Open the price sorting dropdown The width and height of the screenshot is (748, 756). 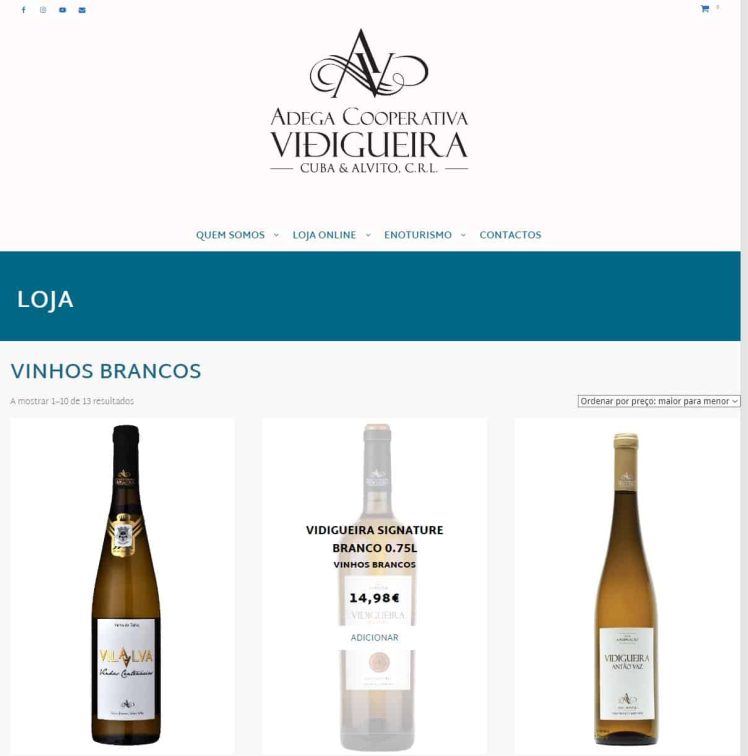coord(659,401)
